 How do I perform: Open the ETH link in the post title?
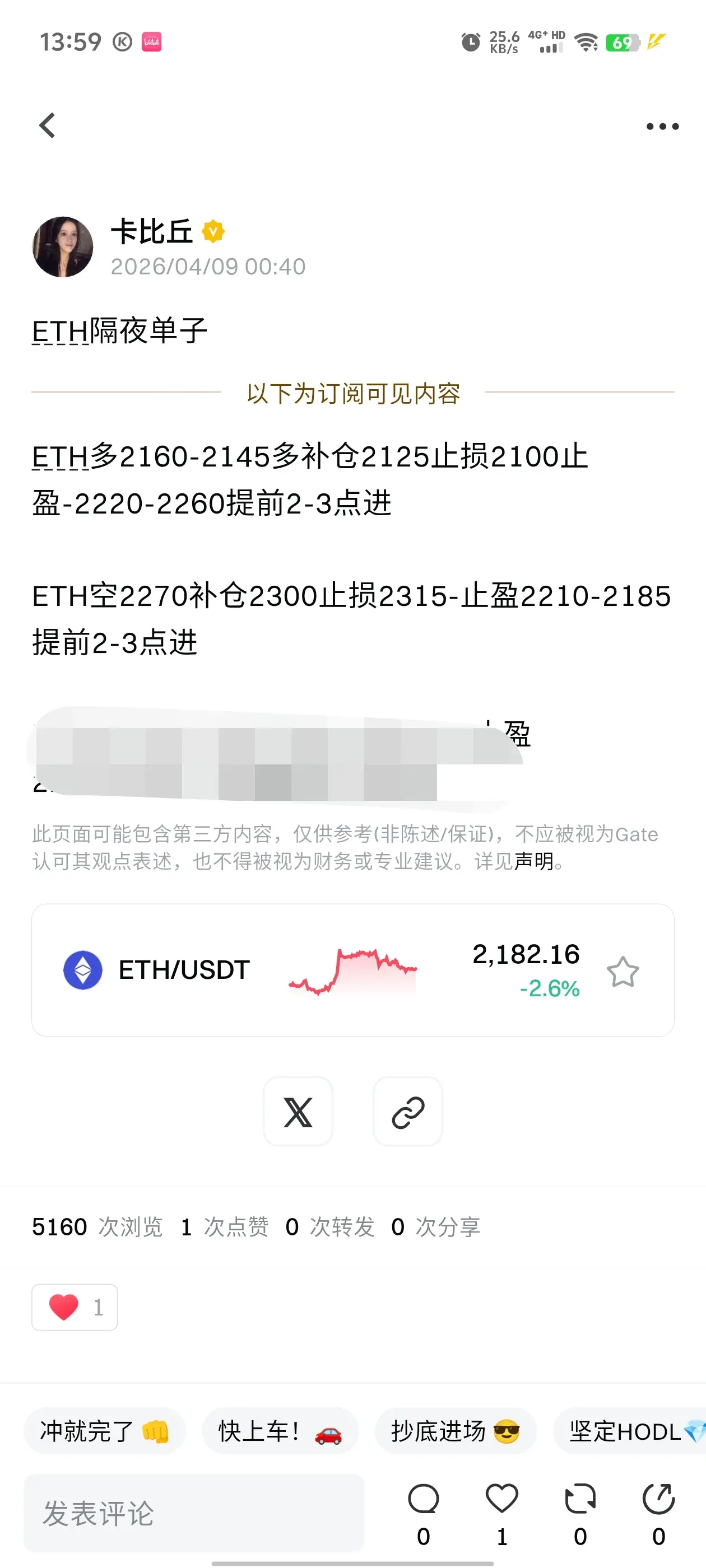tap(60, 332)
